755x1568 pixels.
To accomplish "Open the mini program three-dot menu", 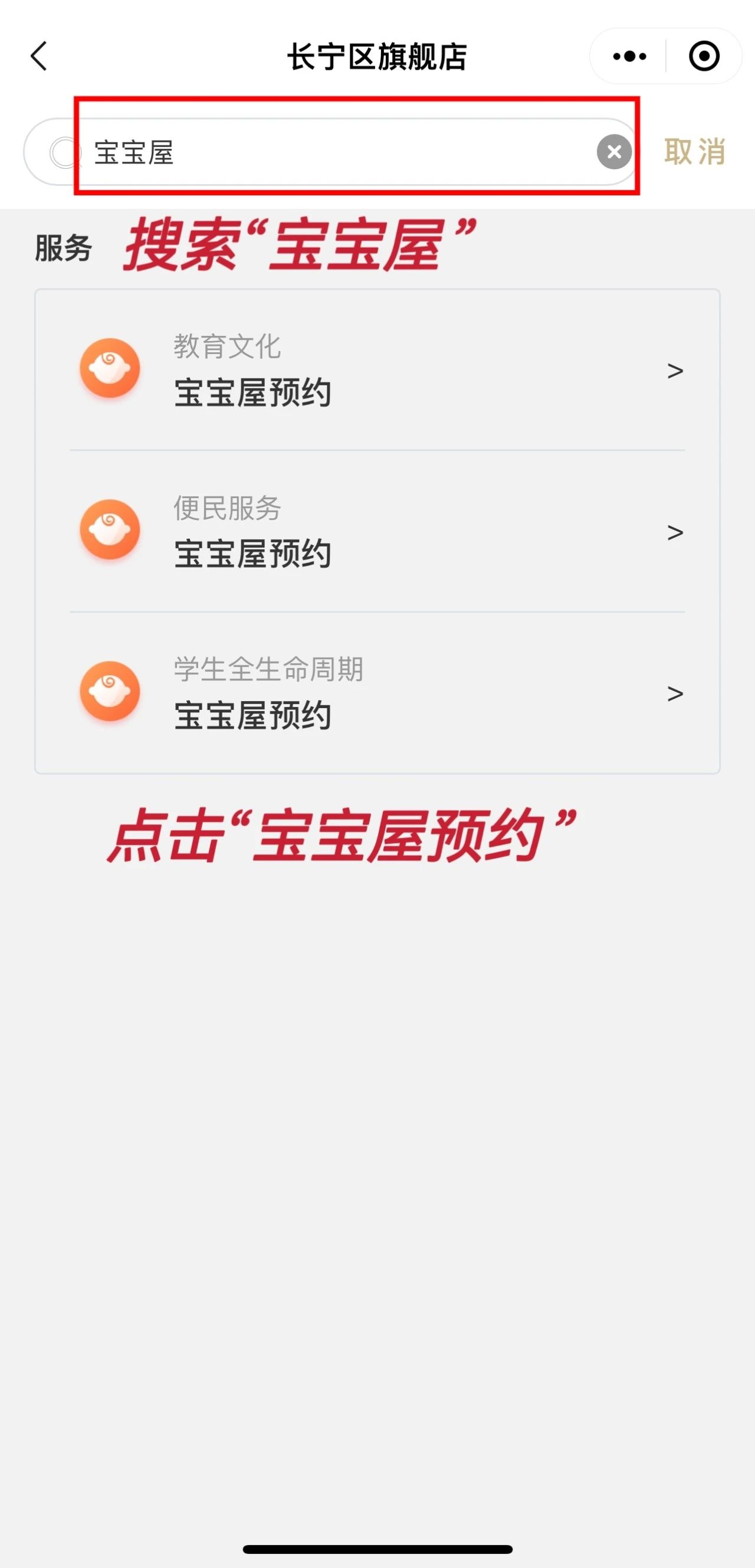I will click(630, 57).
